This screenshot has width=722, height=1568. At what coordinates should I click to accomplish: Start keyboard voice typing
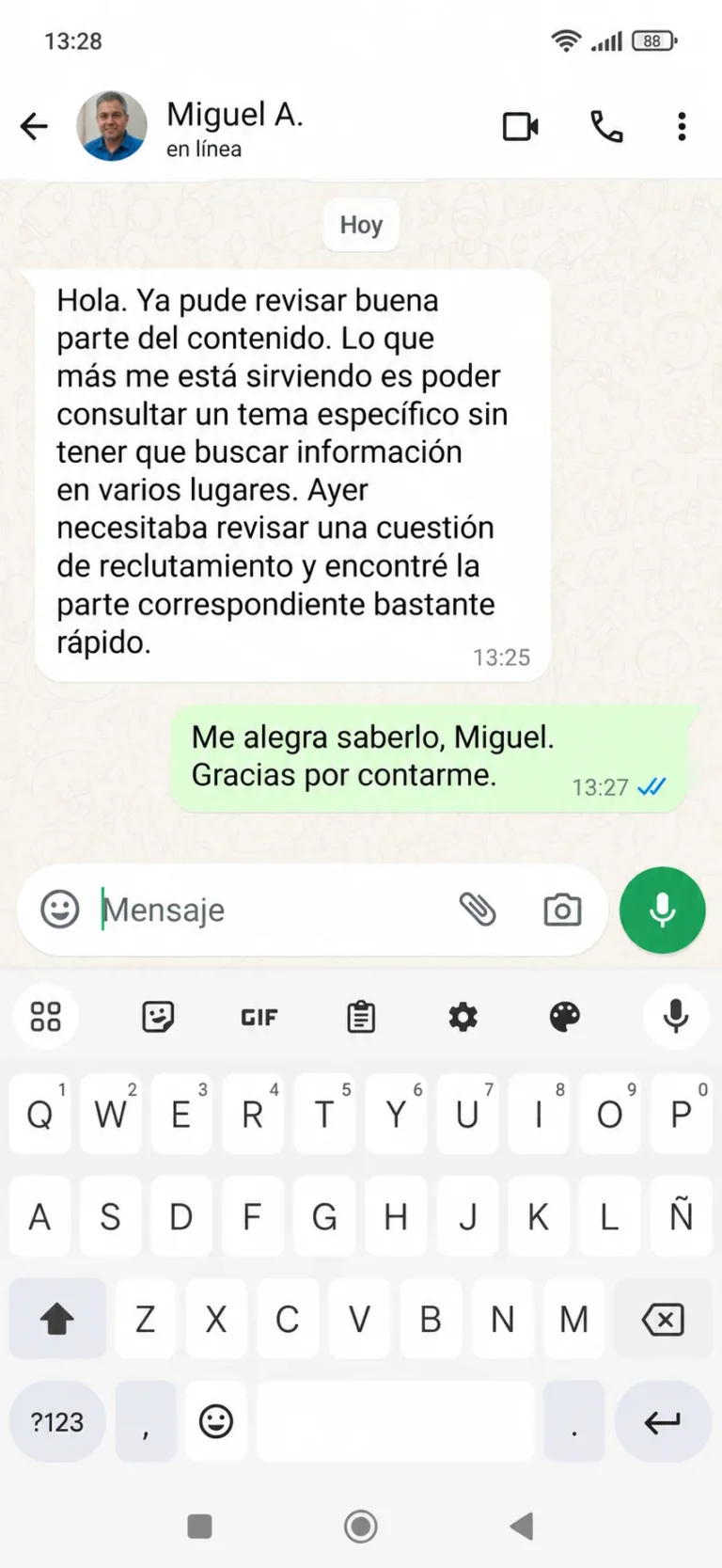[676, 1017]
